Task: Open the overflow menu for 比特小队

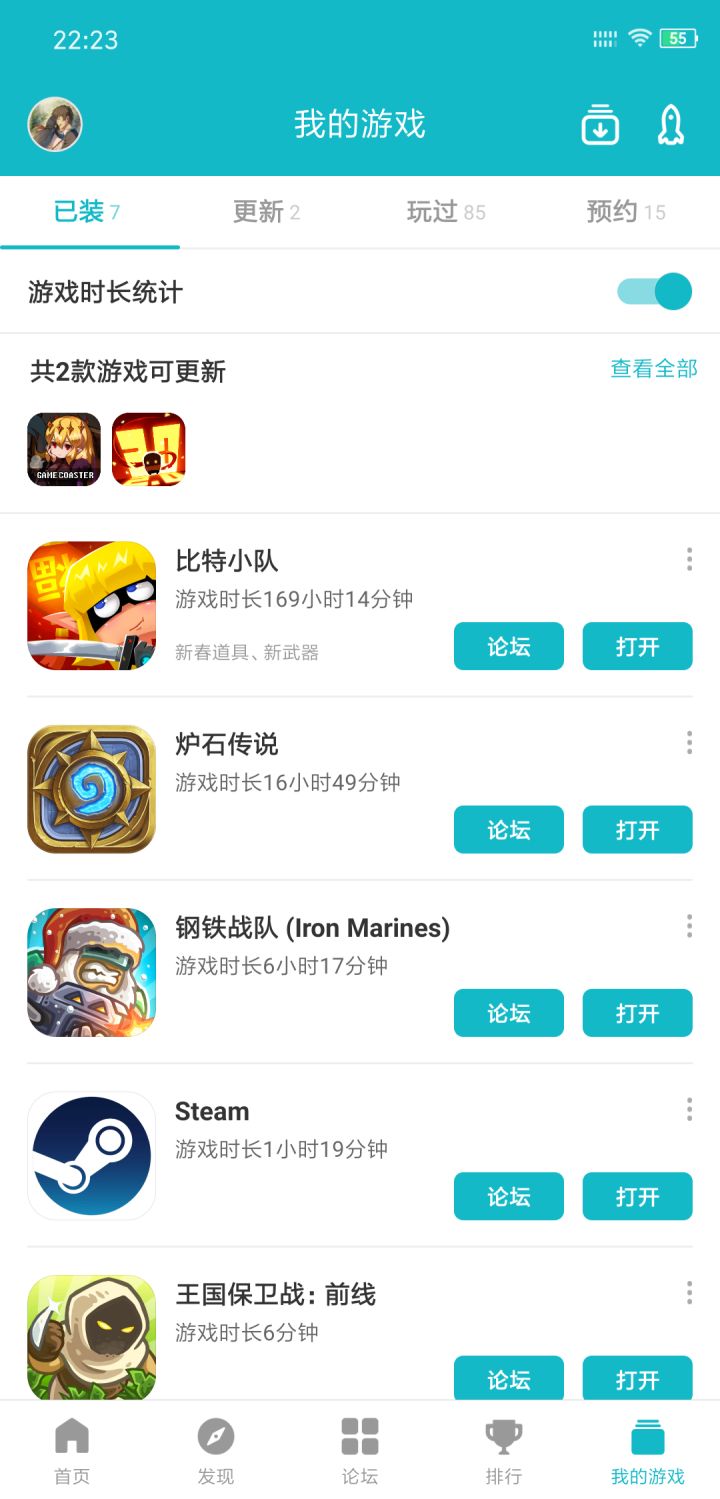Action: pos(688,560)
